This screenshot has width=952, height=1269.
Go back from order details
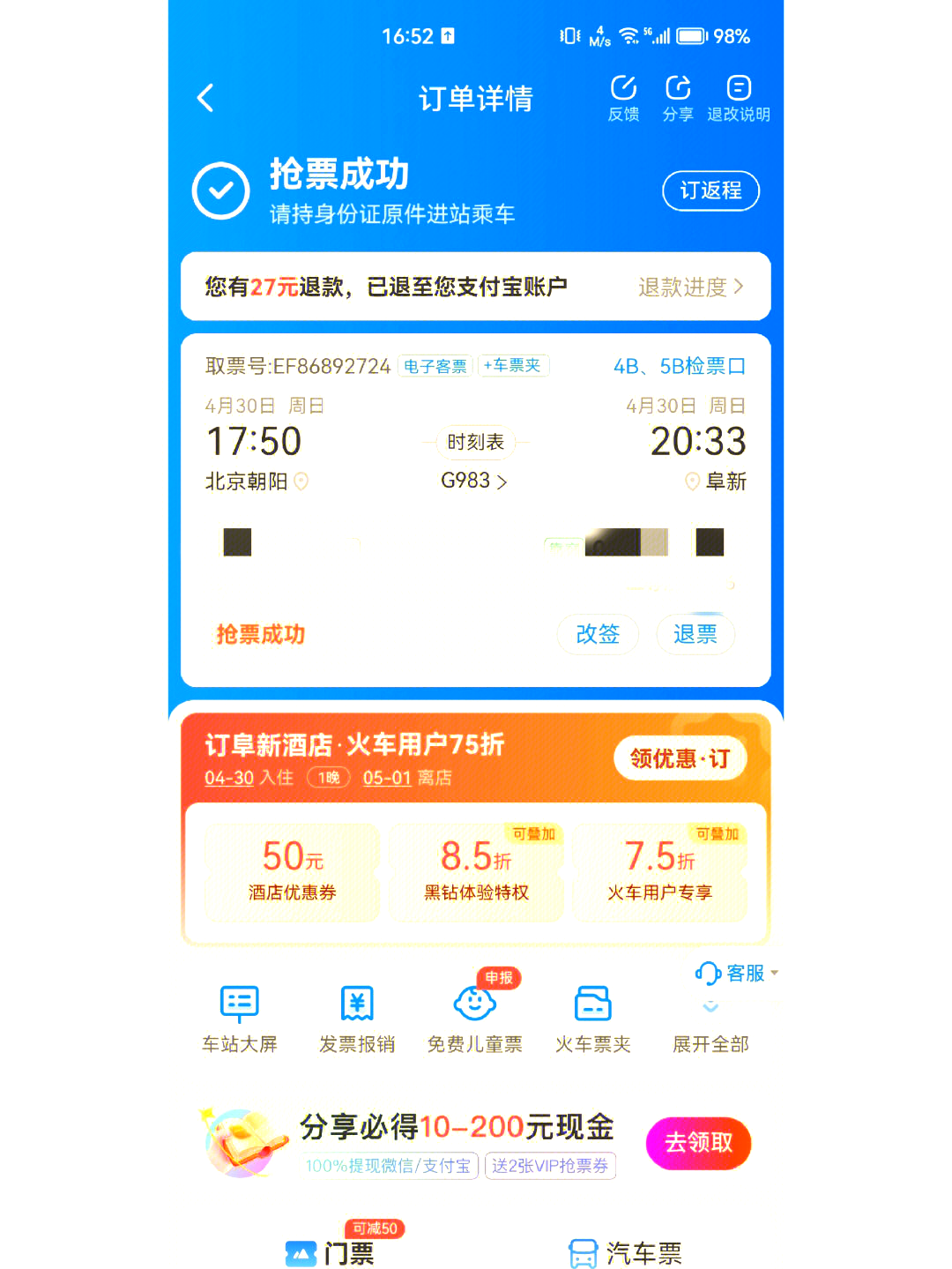(x=205, y=98)
